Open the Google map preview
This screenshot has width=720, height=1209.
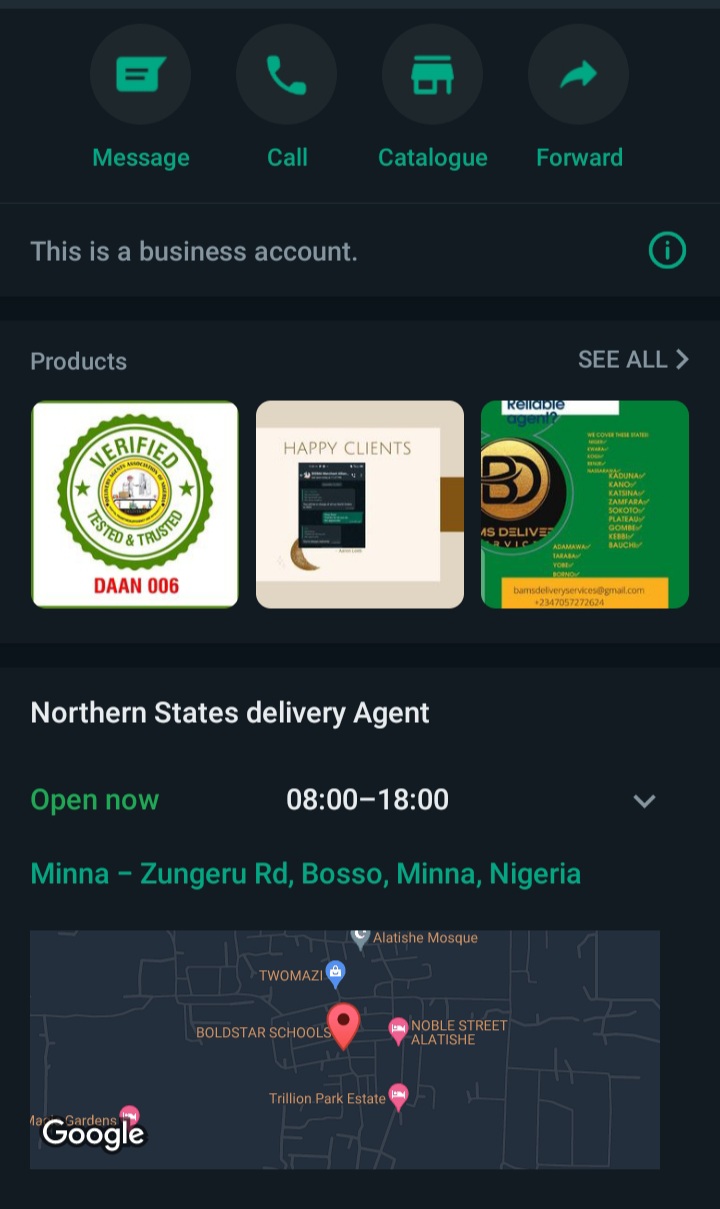(344, 1049)
